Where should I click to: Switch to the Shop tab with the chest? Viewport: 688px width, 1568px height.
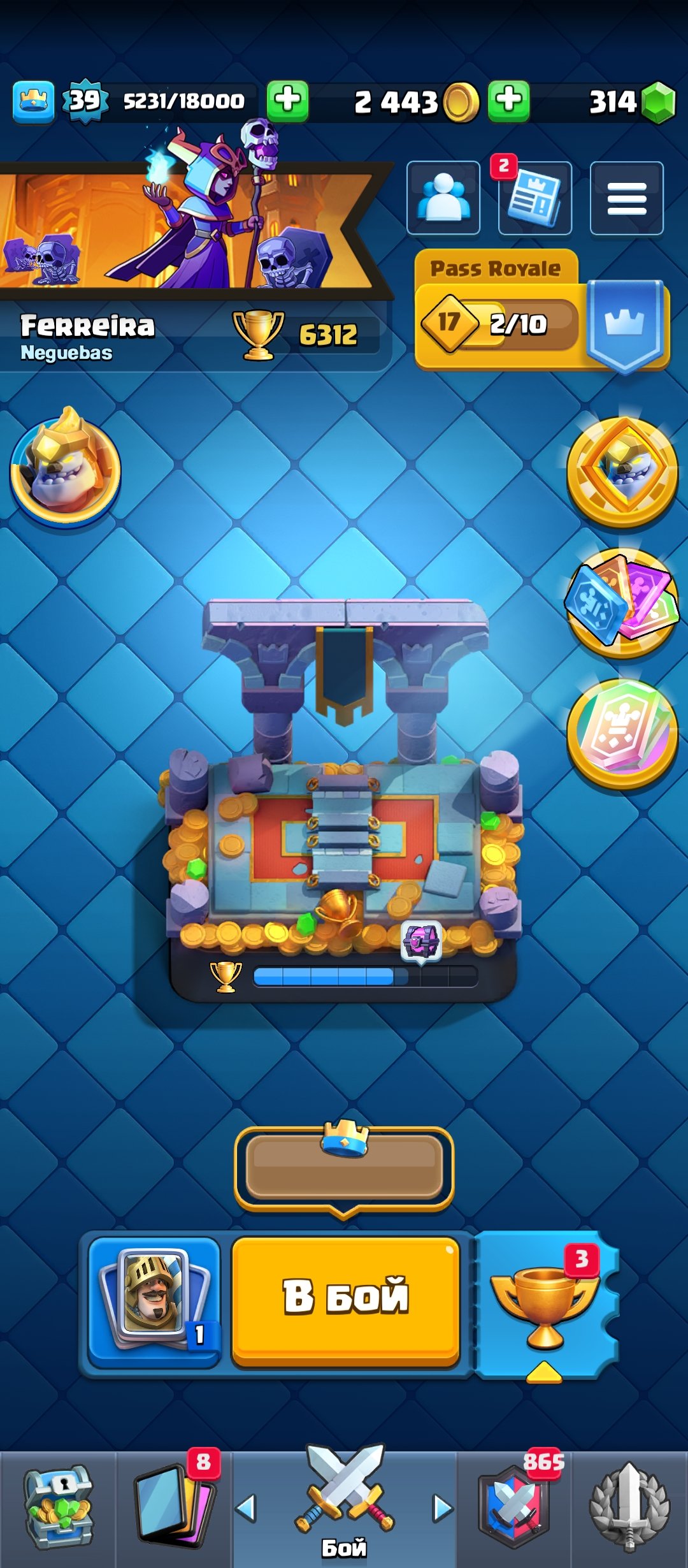[x=59, y=1508]
